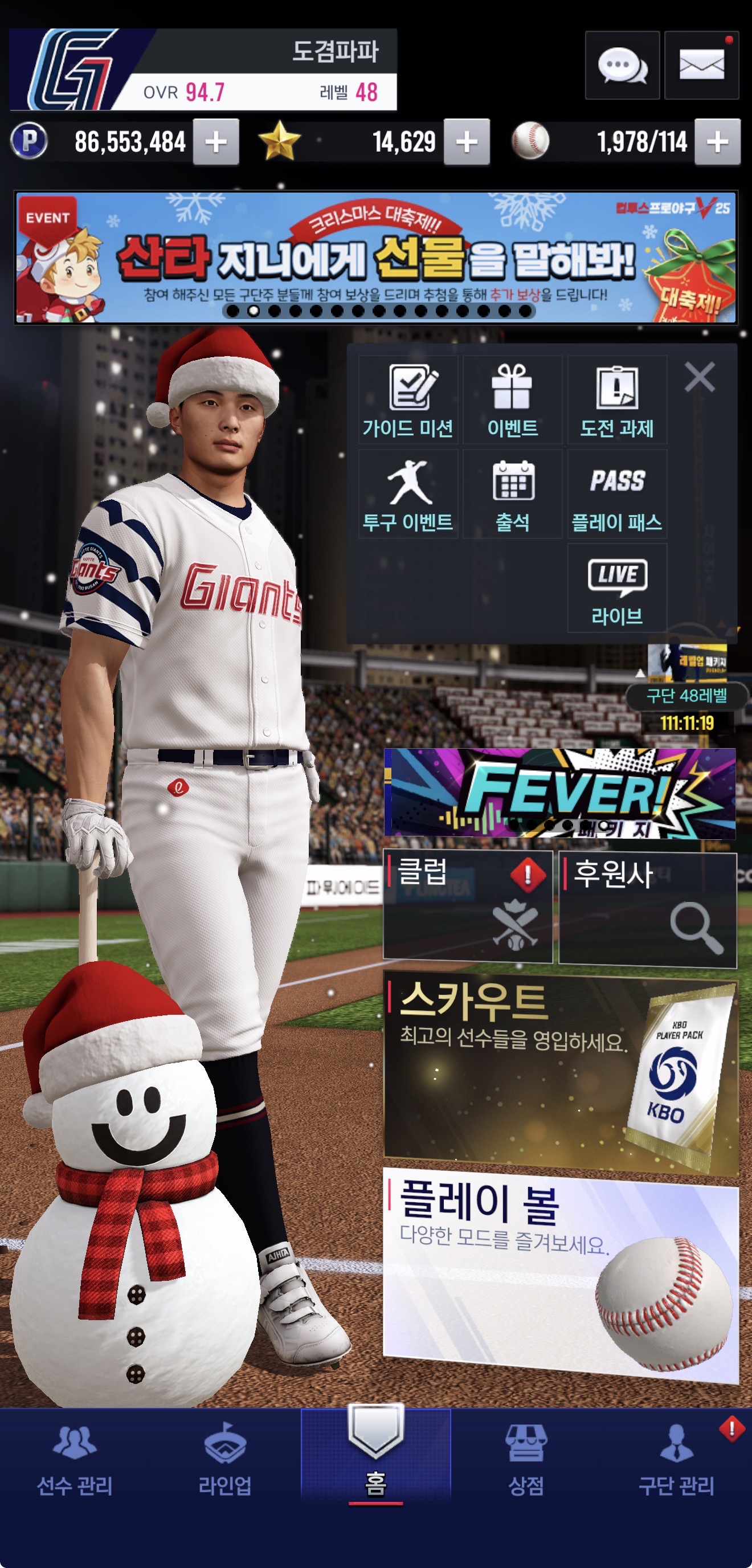Open the 라이브 menu
The image size is (752, 1568).
point(617,589)
